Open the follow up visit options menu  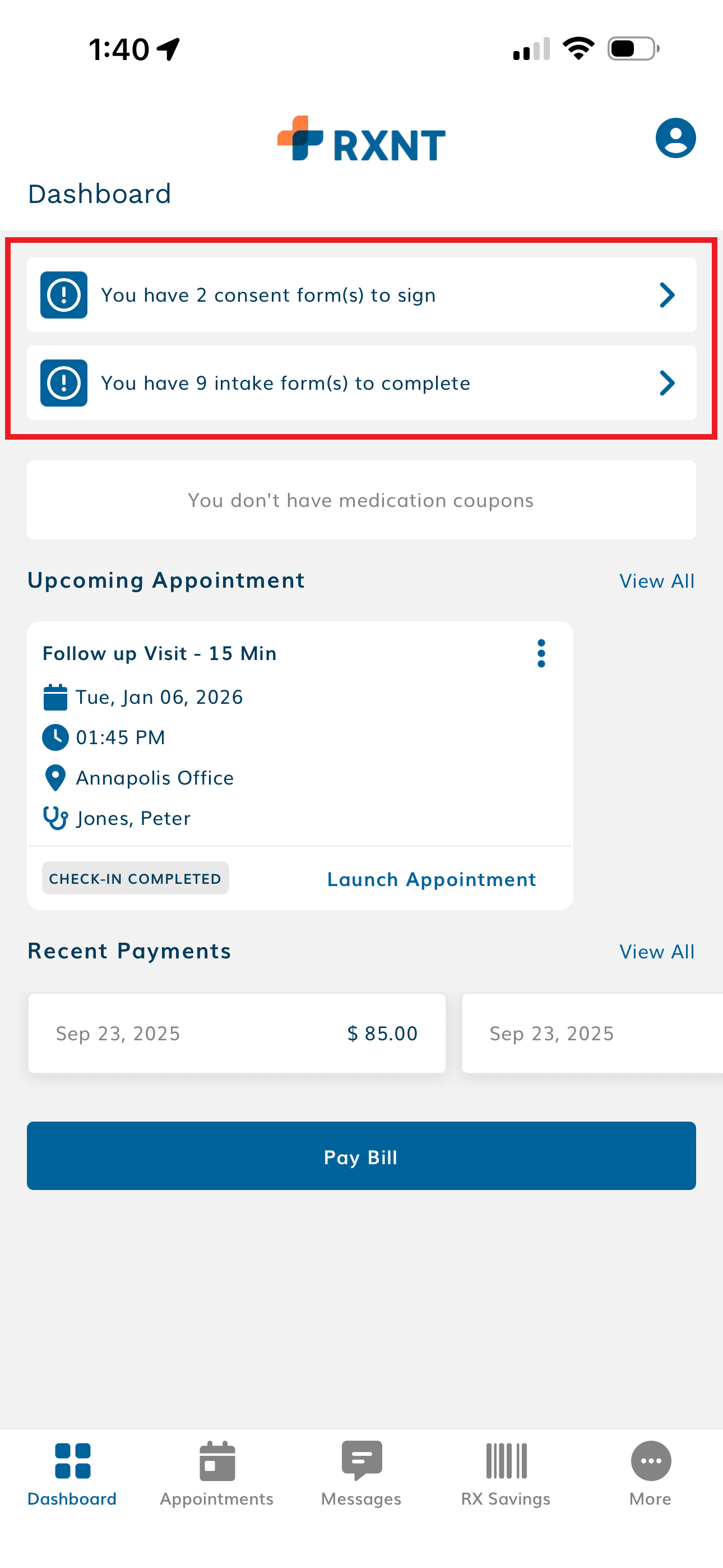click(x=541, y=654)
